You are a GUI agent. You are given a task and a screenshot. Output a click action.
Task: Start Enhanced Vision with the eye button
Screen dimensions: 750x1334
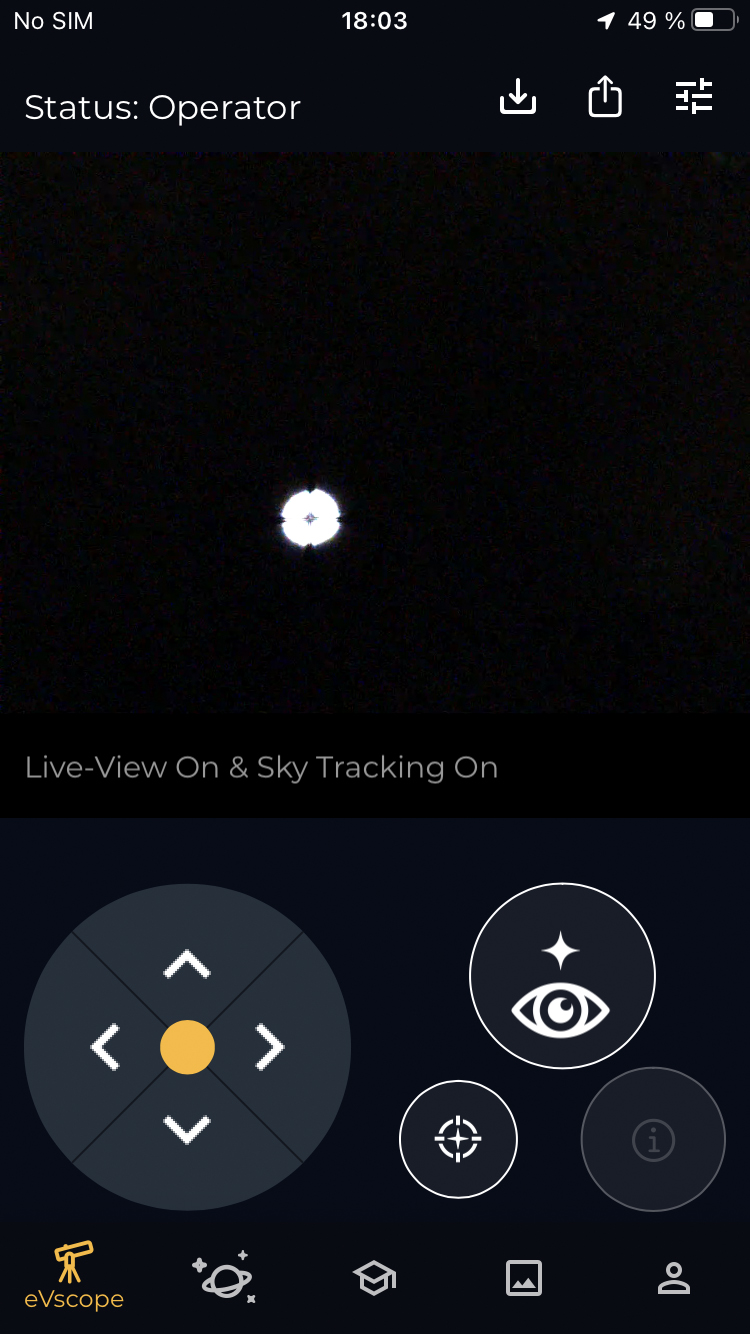(562, 976)
